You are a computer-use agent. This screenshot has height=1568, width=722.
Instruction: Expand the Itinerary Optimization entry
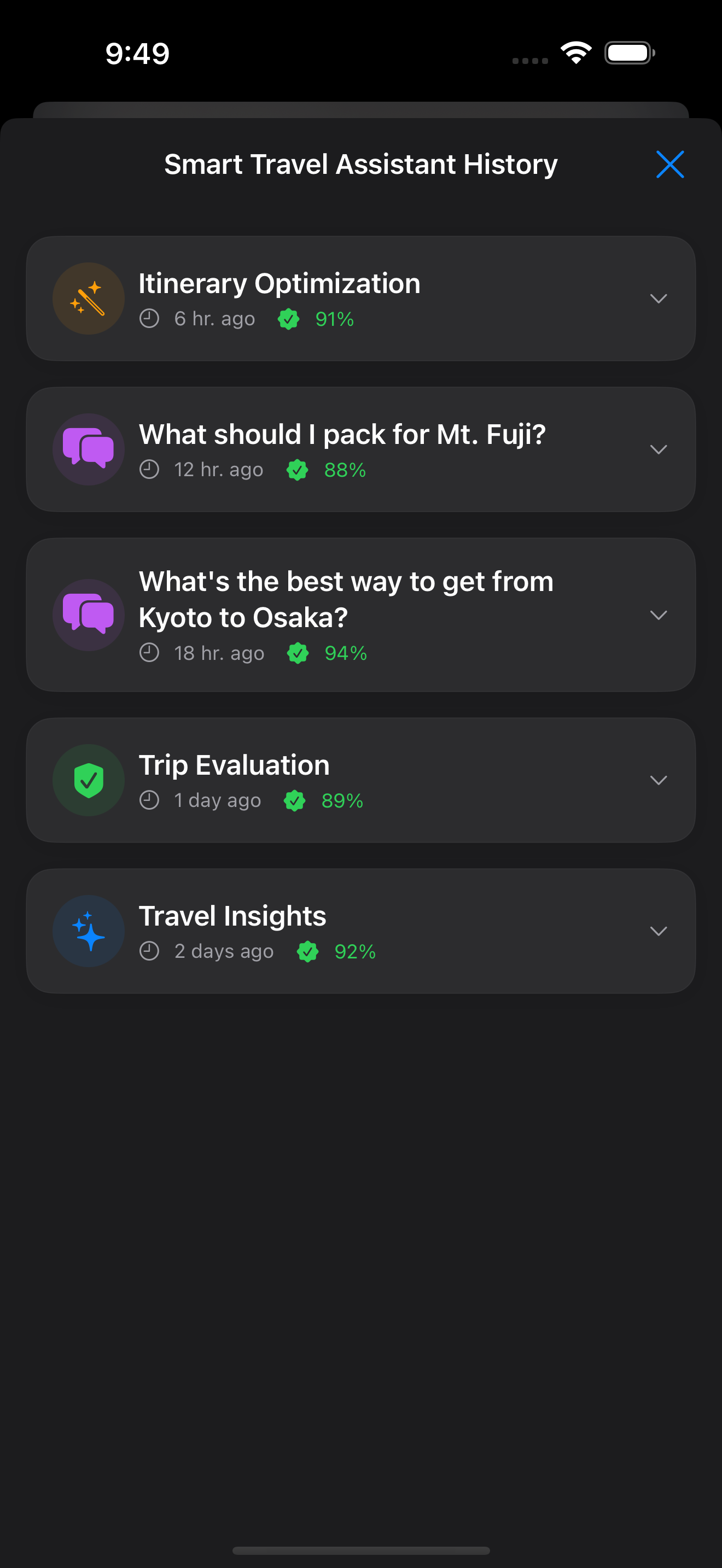[x=659, y=299]
